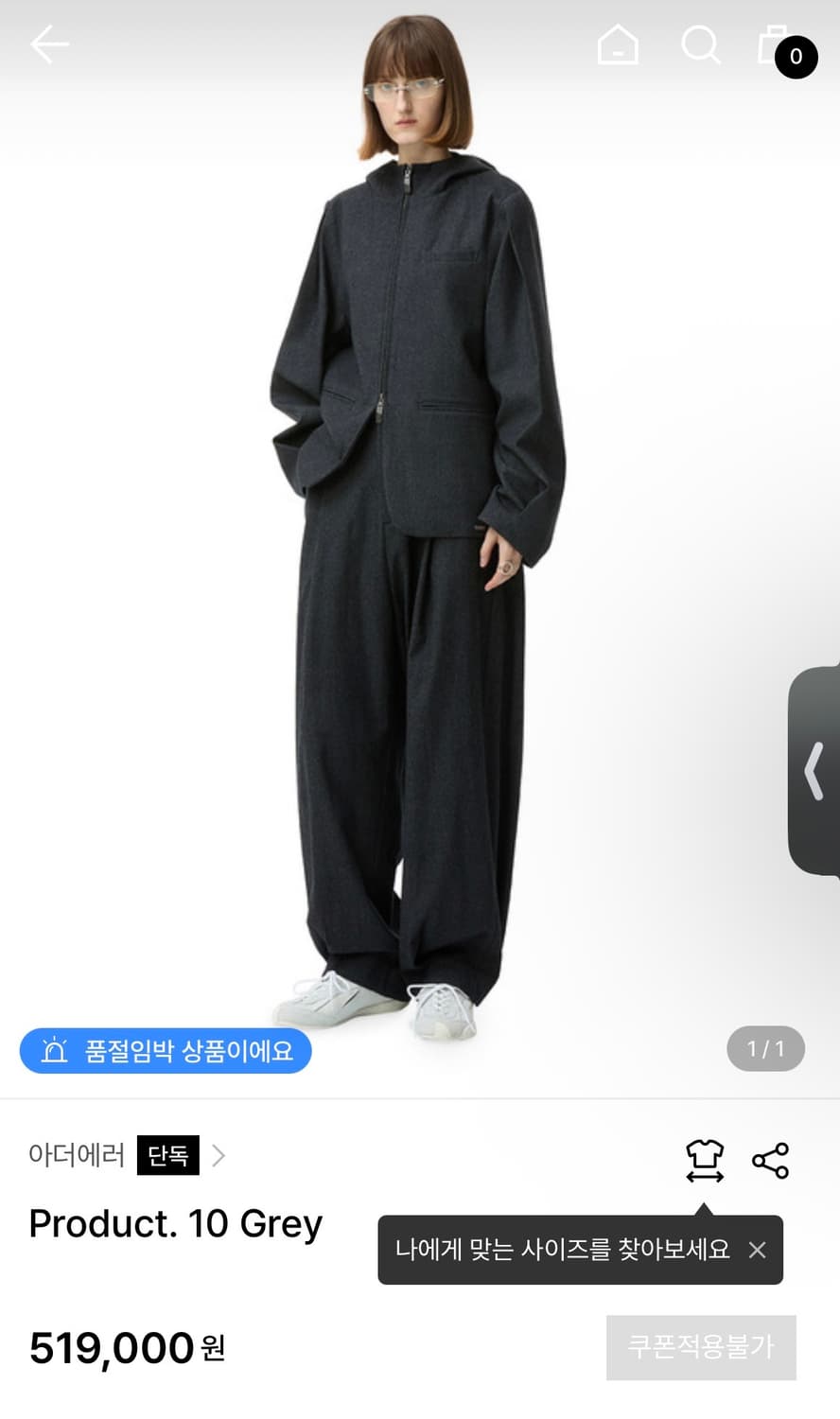840x1419 pixels.
Task: Dismiss the size recommendation tooltip with X
Action: click(757, 1251)
